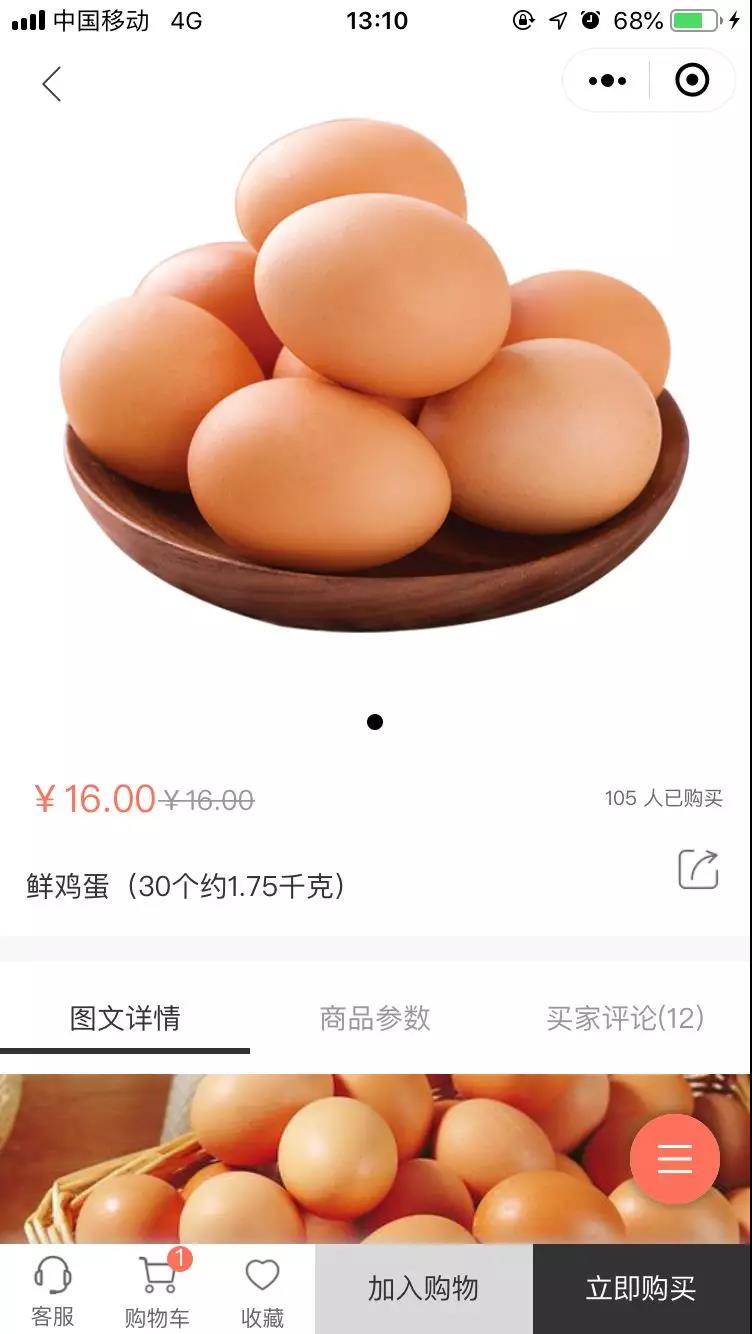Image resolution: width=752 pixels, height=1334 pixels.
Task: Switch to the 商品参数 tab
Action: point(375,1018)
